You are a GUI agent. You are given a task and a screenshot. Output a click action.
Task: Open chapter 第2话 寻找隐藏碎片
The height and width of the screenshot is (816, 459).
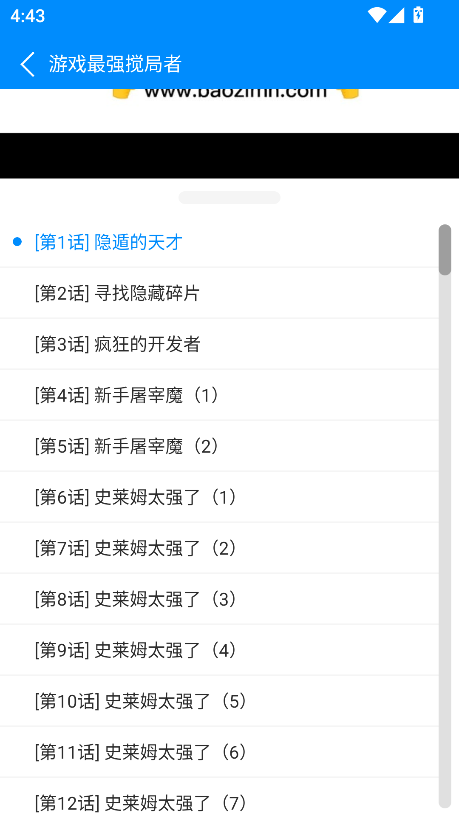coord(219,294)
